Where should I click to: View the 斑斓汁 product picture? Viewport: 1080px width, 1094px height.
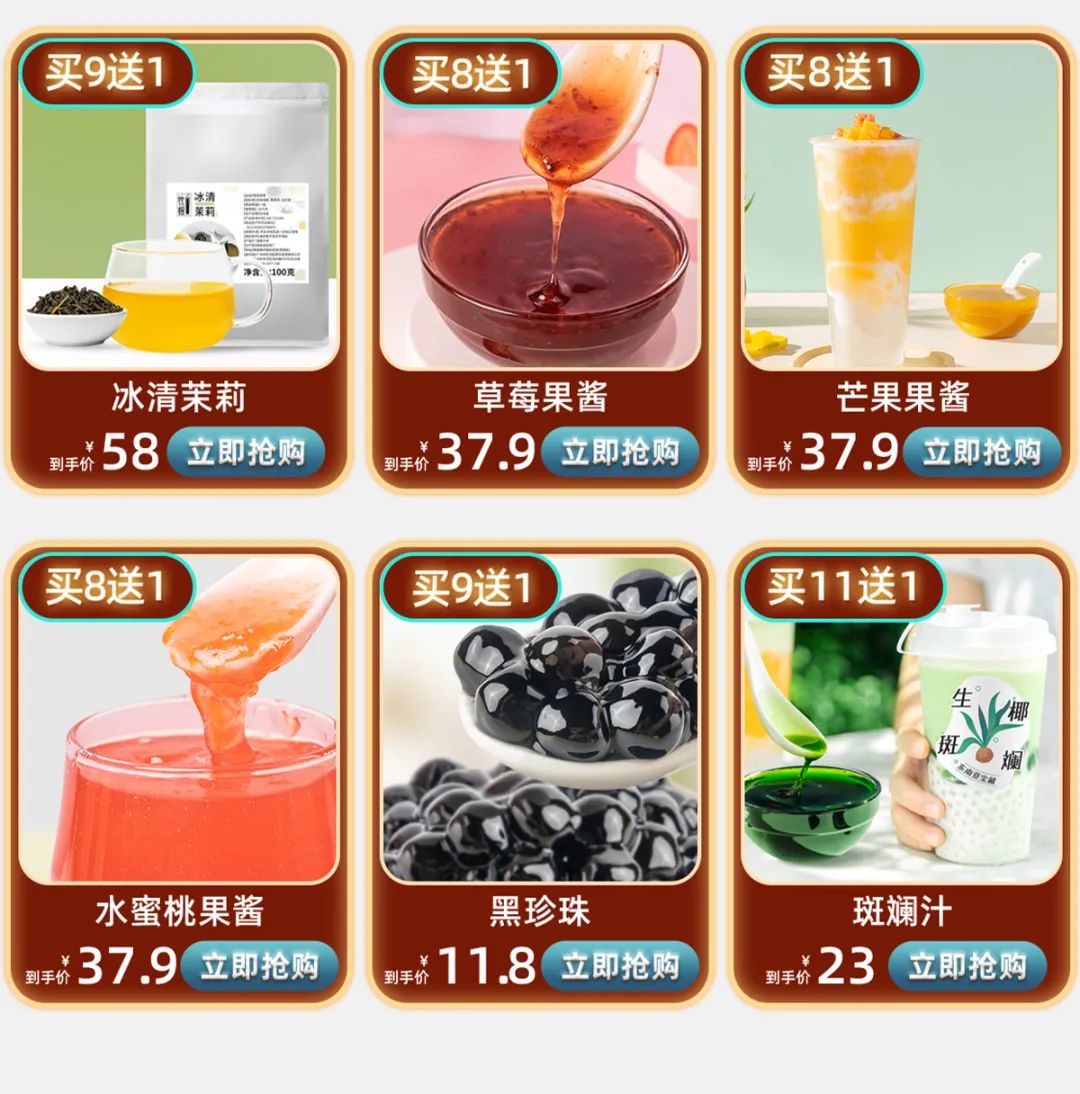click(900, 740)
